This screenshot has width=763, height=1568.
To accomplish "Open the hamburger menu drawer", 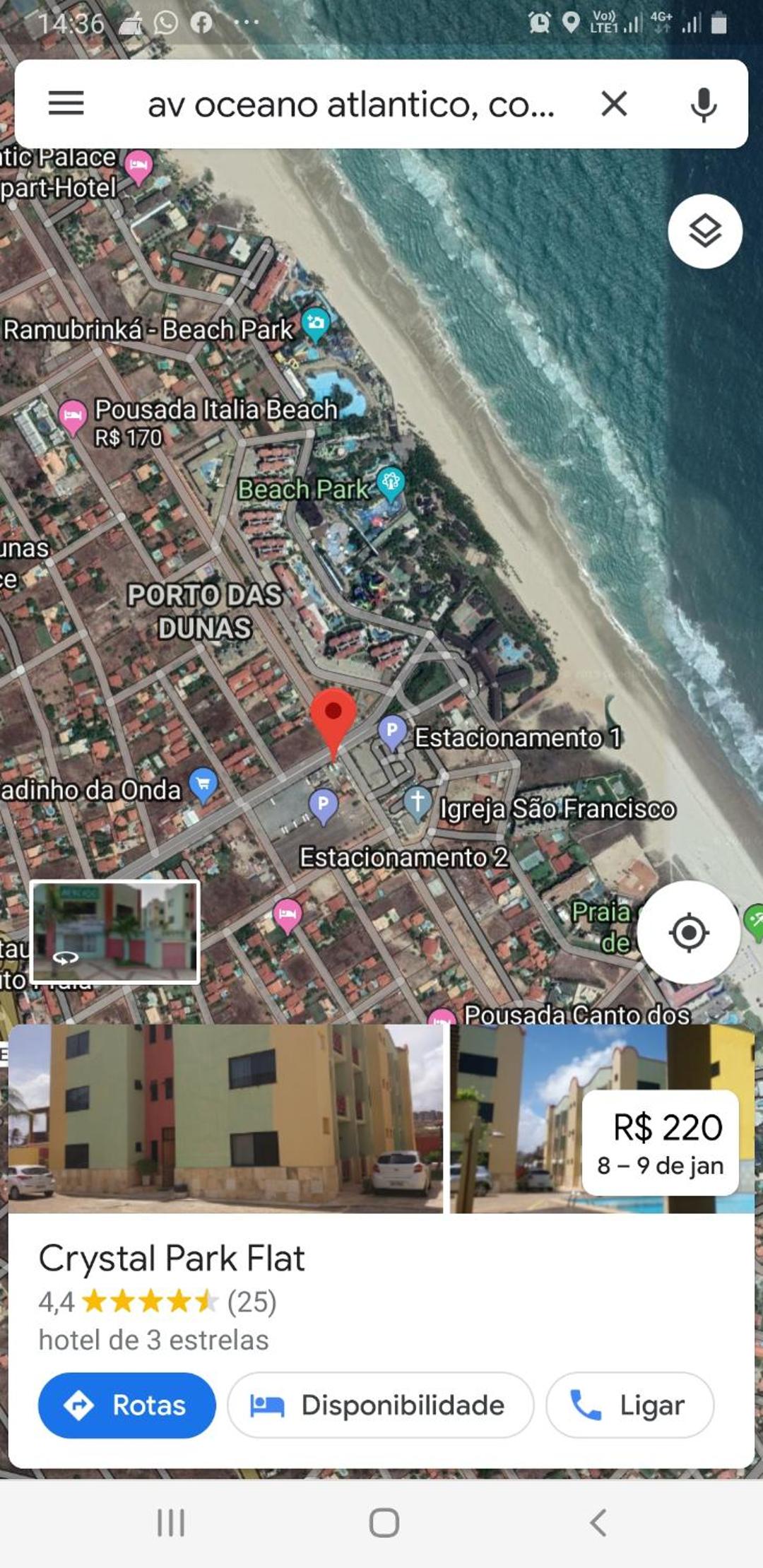I will point(66,104).
